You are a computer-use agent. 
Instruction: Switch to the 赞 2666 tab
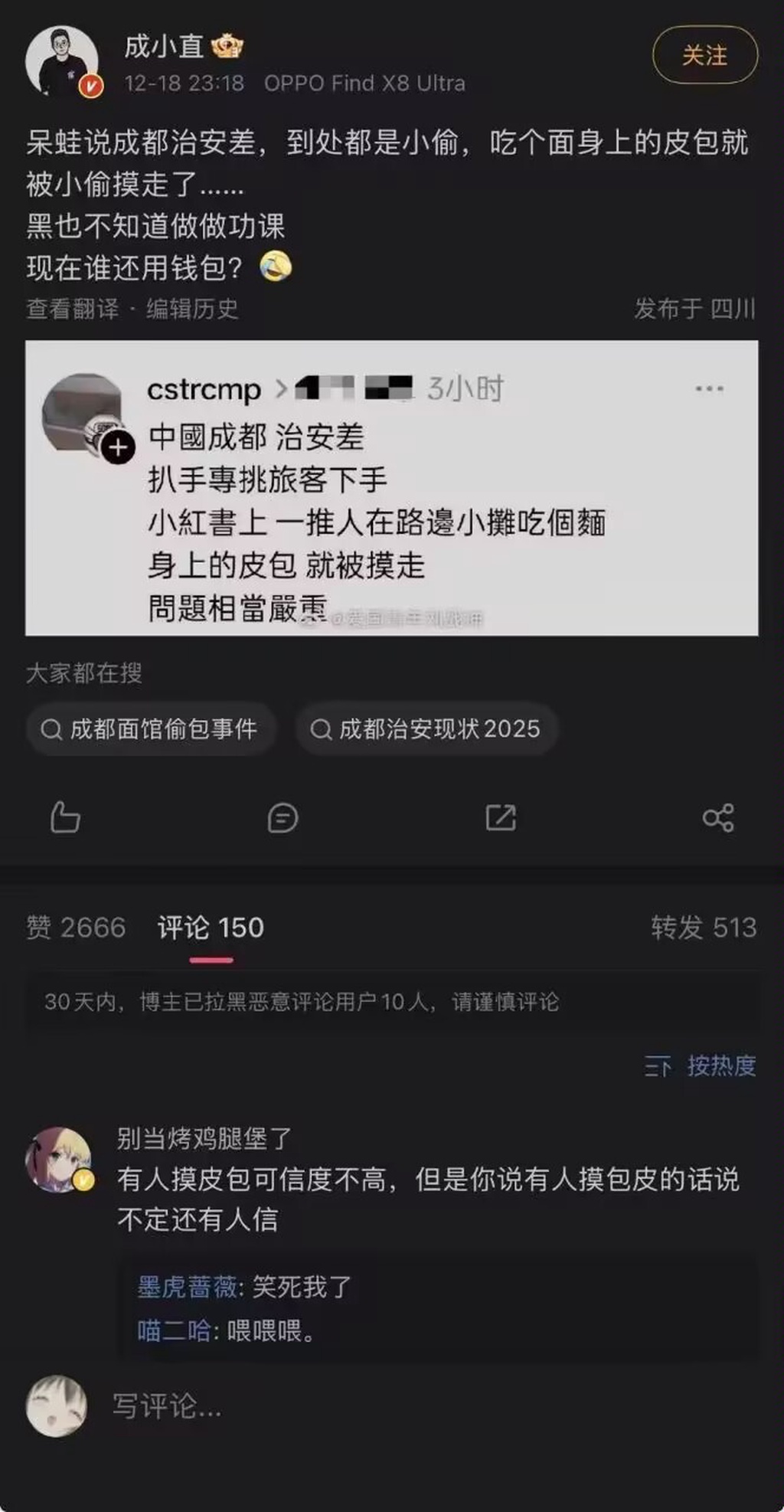[76, 928]
